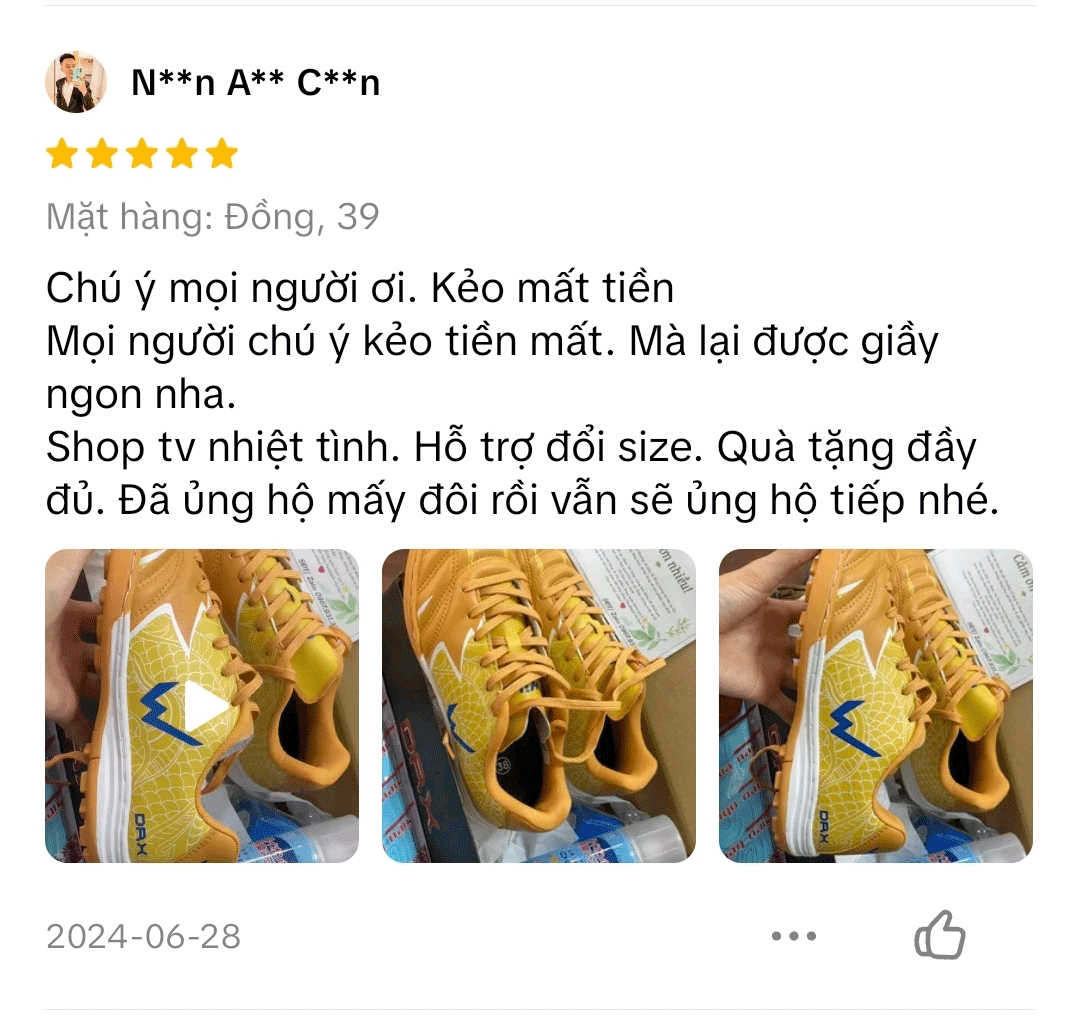The height and width of the screenshot is (1018, 1080).
Task: Play the review video of yellow shoes
Action: point(202,706)
